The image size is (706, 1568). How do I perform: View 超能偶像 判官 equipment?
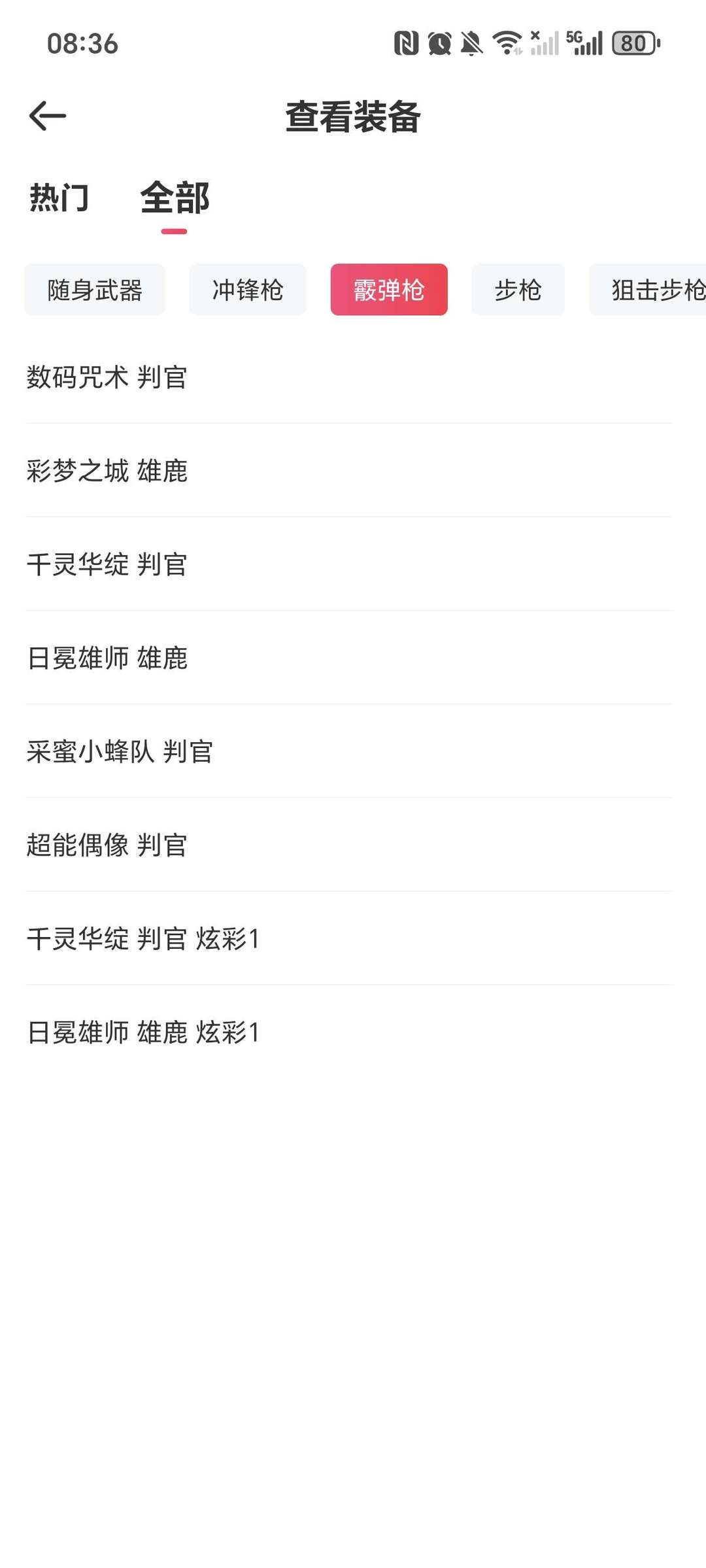coord(107,845)
